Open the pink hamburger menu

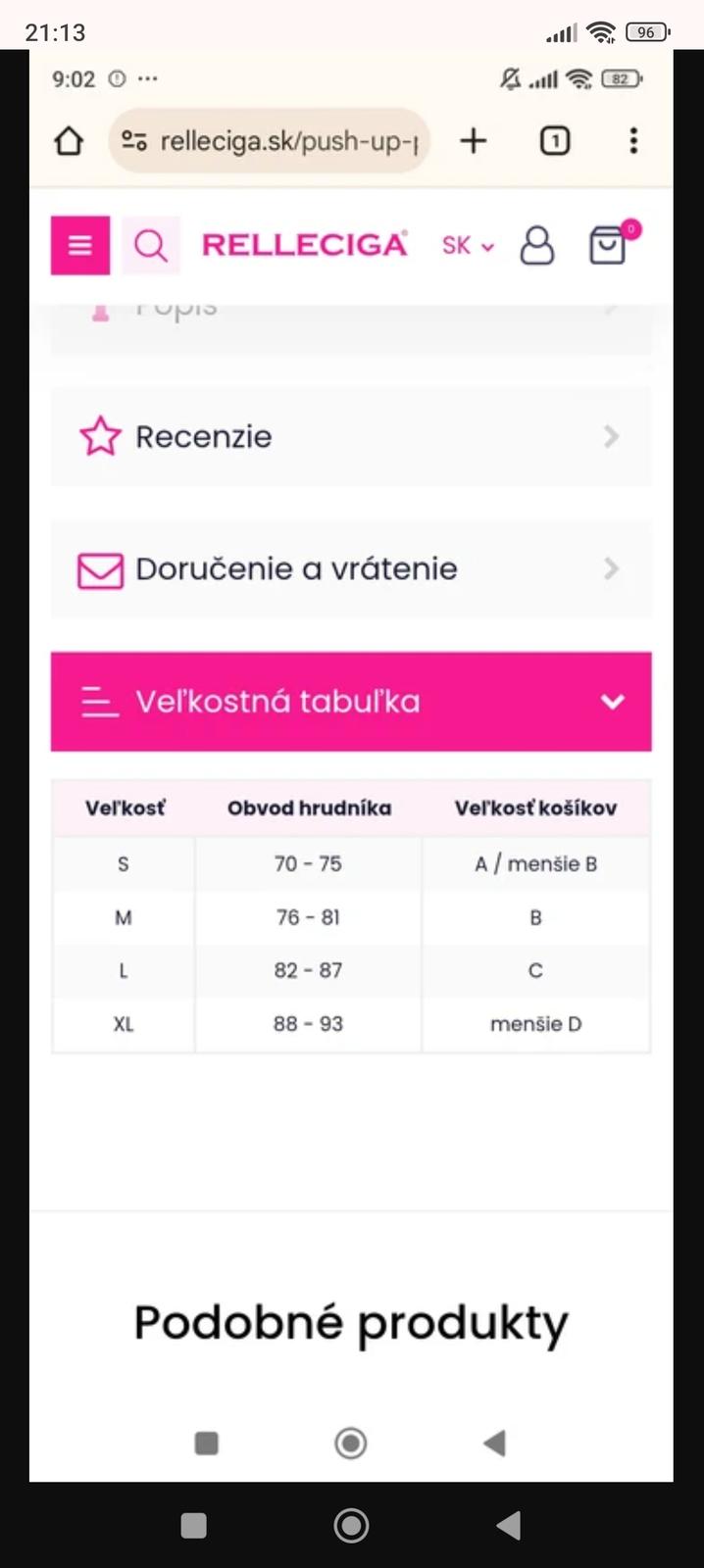point(80,245)
